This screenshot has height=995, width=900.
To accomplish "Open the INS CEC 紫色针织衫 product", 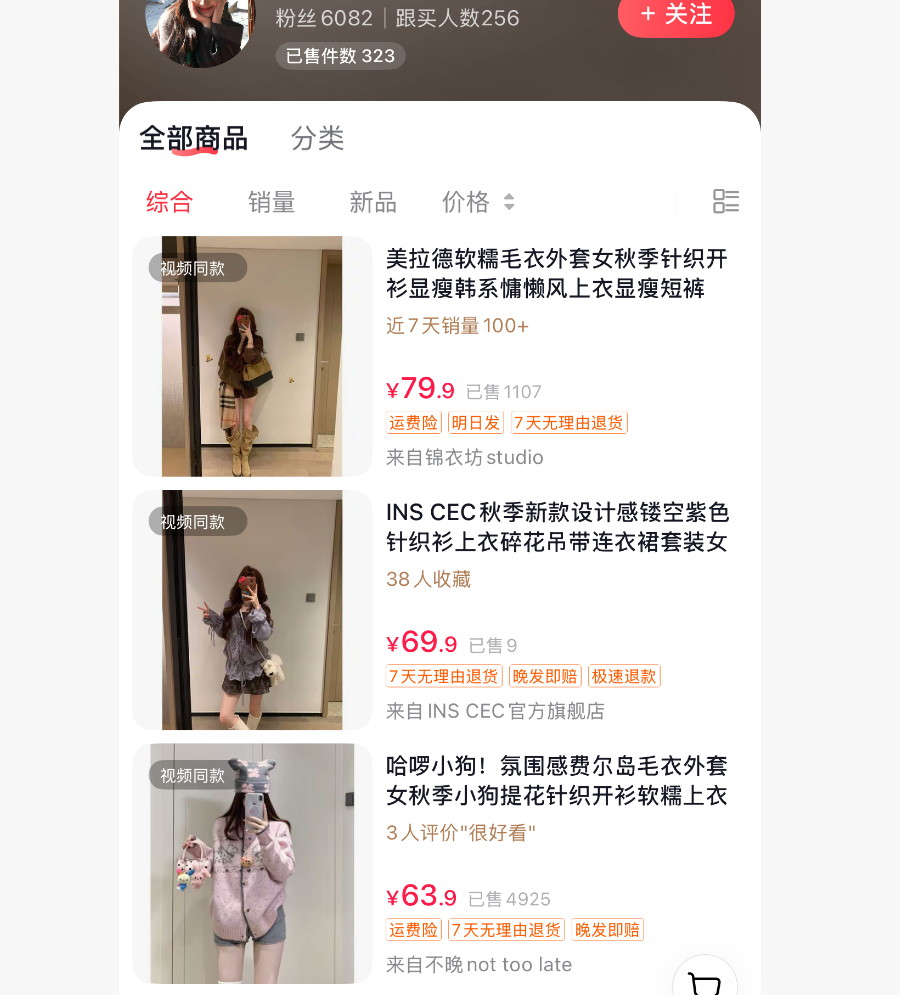I will click(x=557, y=527).
